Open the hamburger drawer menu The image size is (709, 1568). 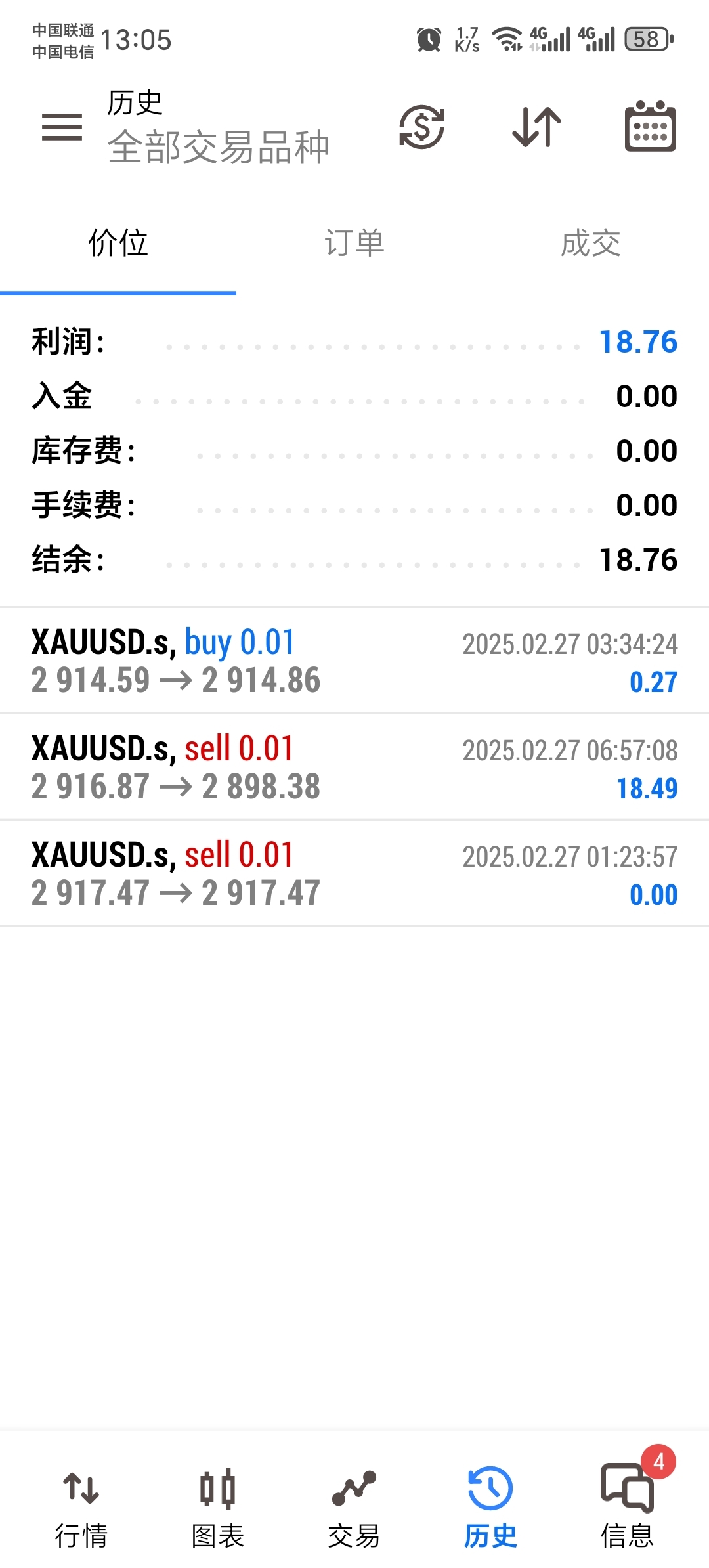click(x=62, y=127)
